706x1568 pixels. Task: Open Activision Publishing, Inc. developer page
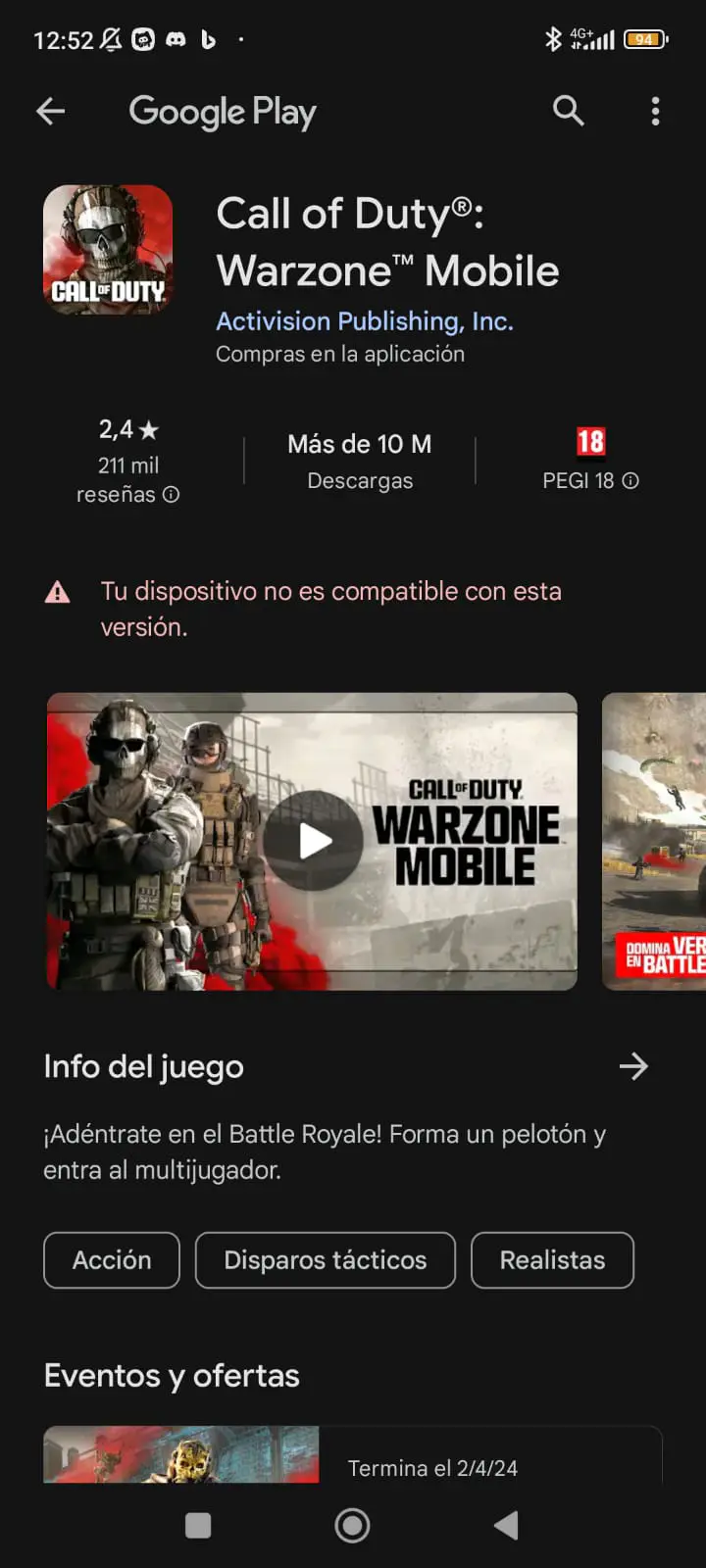[364, 321]
